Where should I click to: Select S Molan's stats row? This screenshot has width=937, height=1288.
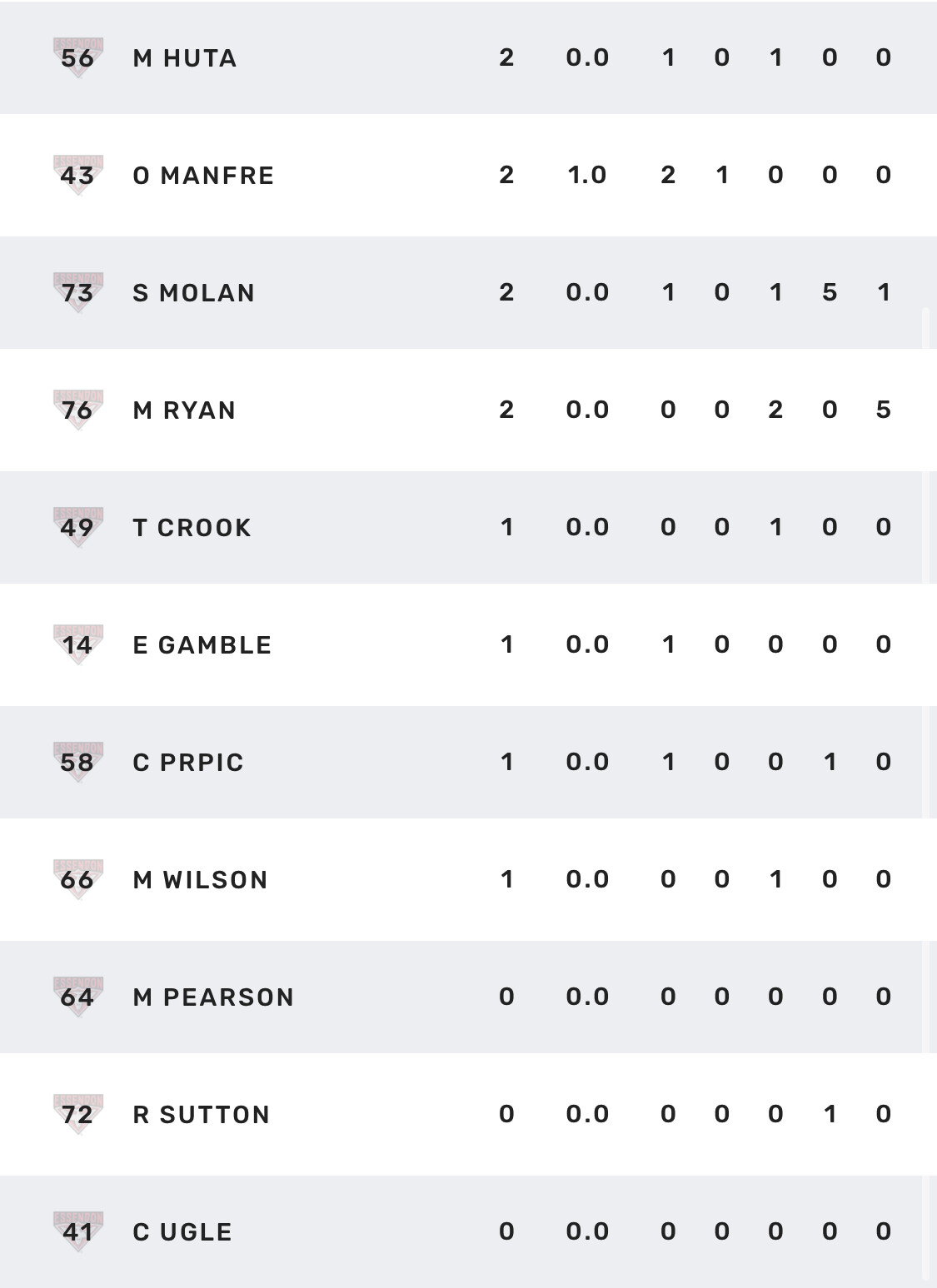[x=193, y=293]
